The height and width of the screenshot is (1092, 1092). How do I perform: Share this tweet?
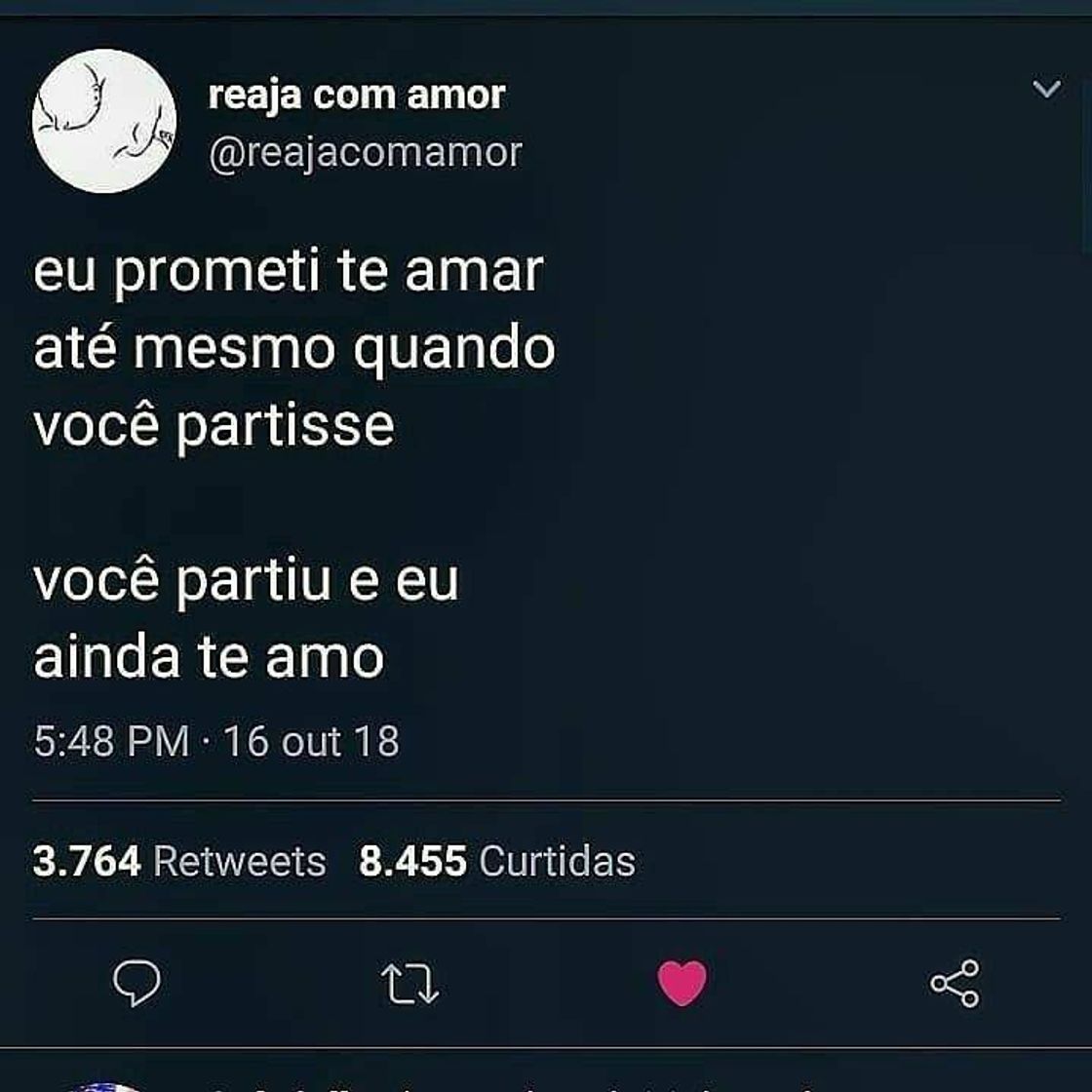coord(955,983)
